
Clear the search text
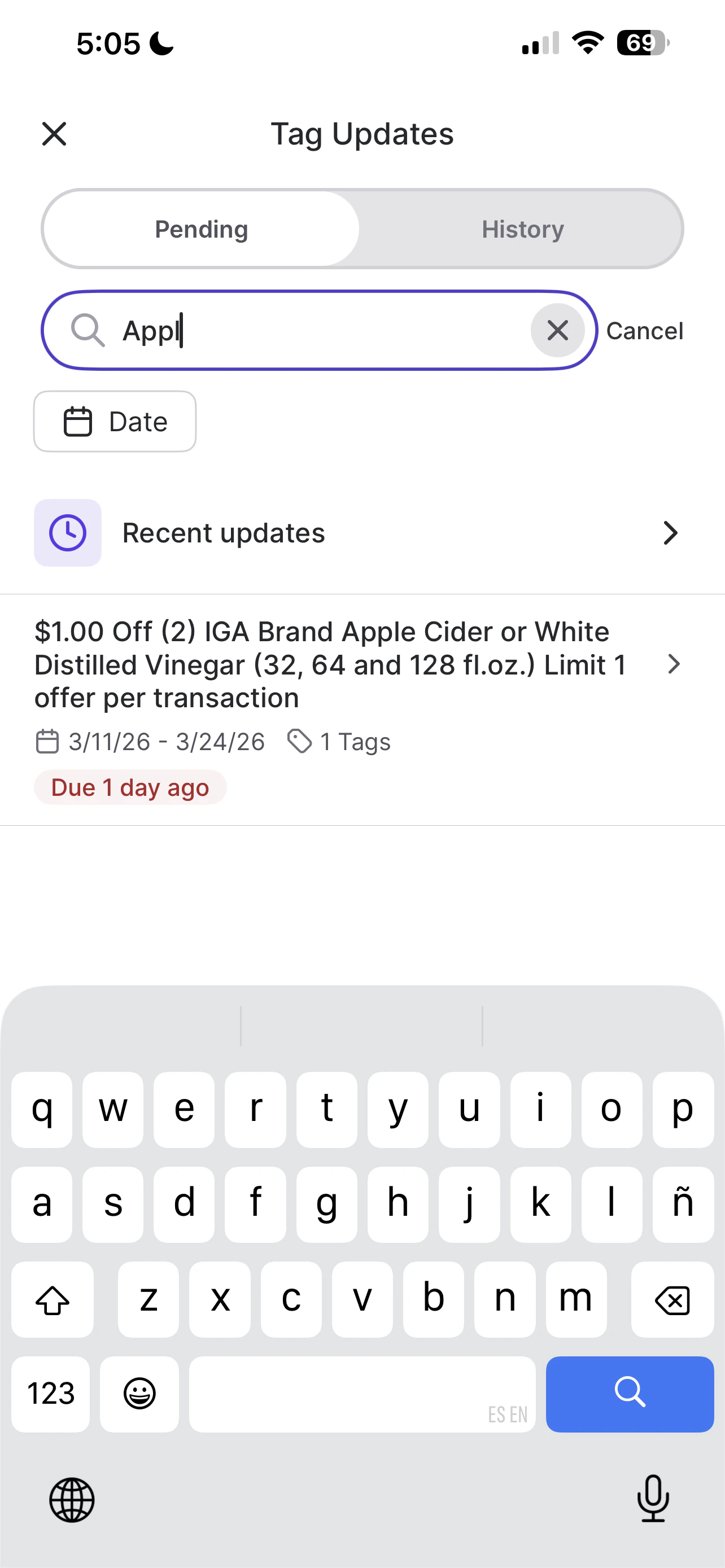[x=557, y=331]
